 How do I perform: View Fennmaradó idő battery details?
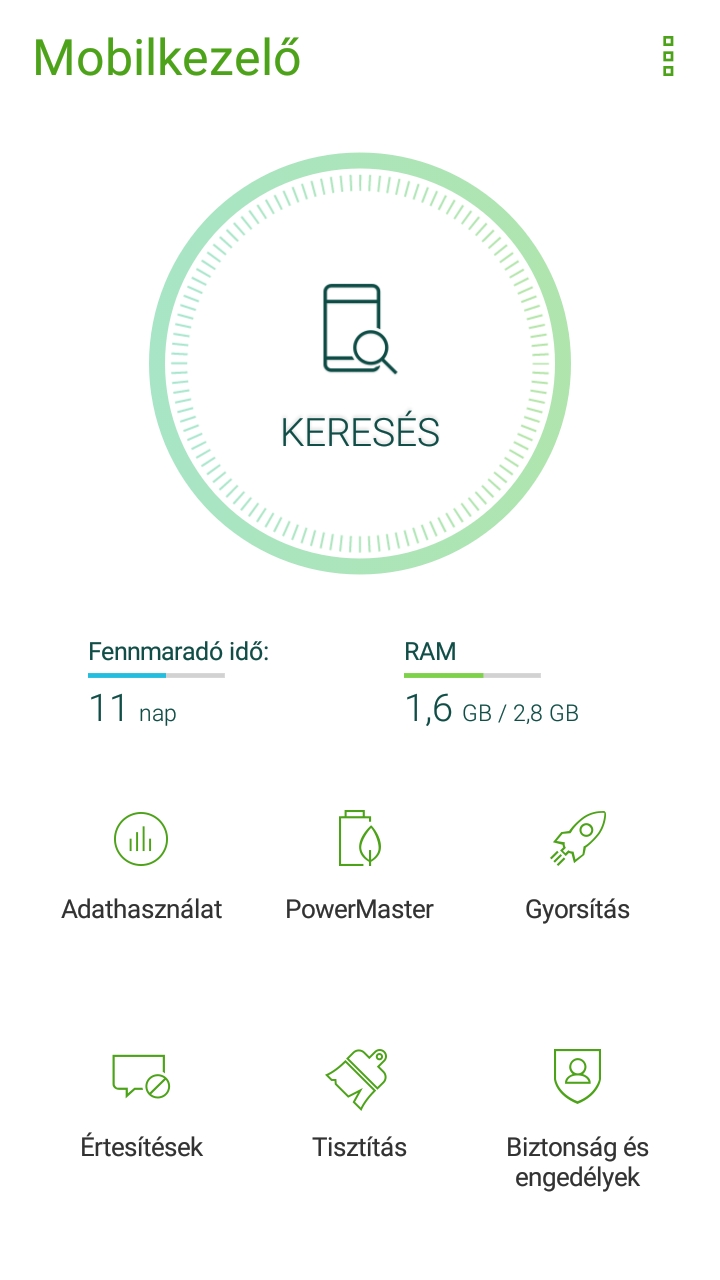click(179, 683)
